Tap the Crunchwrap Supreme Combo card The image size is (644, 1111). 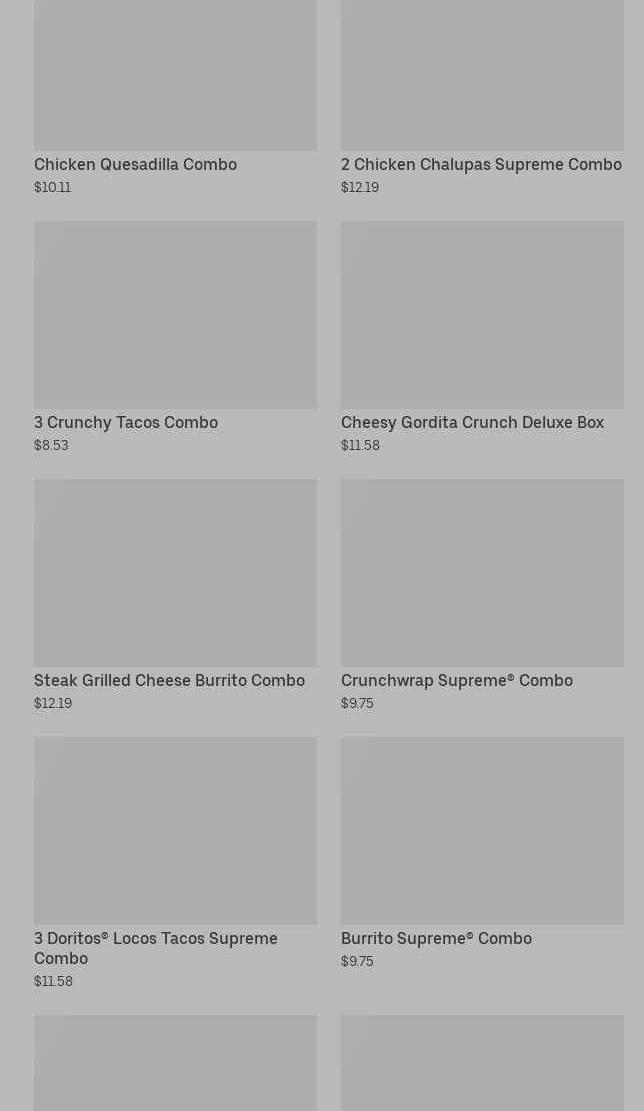[482, 595]
